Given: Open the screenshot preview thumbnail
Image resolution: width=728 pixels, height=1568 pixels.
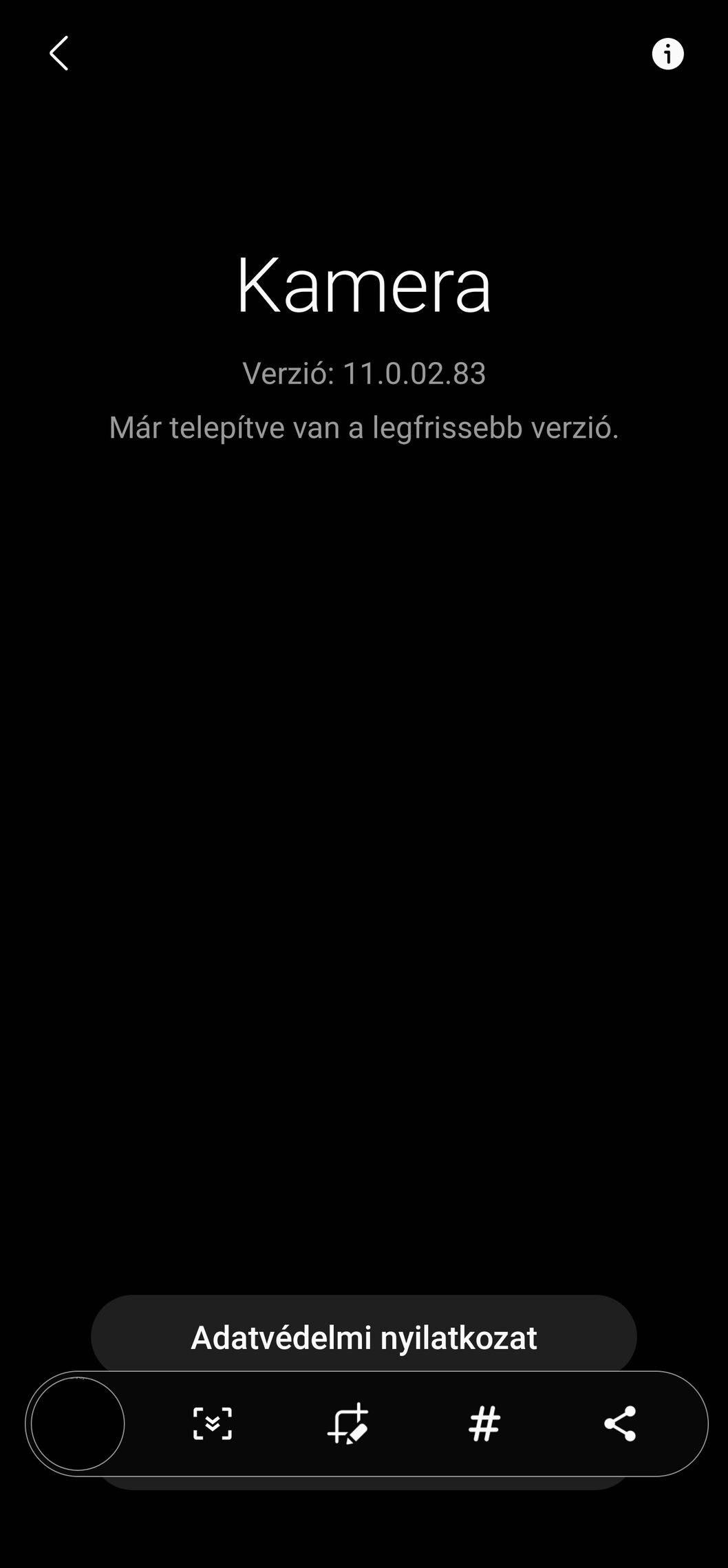Looking at the screenshot, I should pyautogui.click(x=78, y=1423).
